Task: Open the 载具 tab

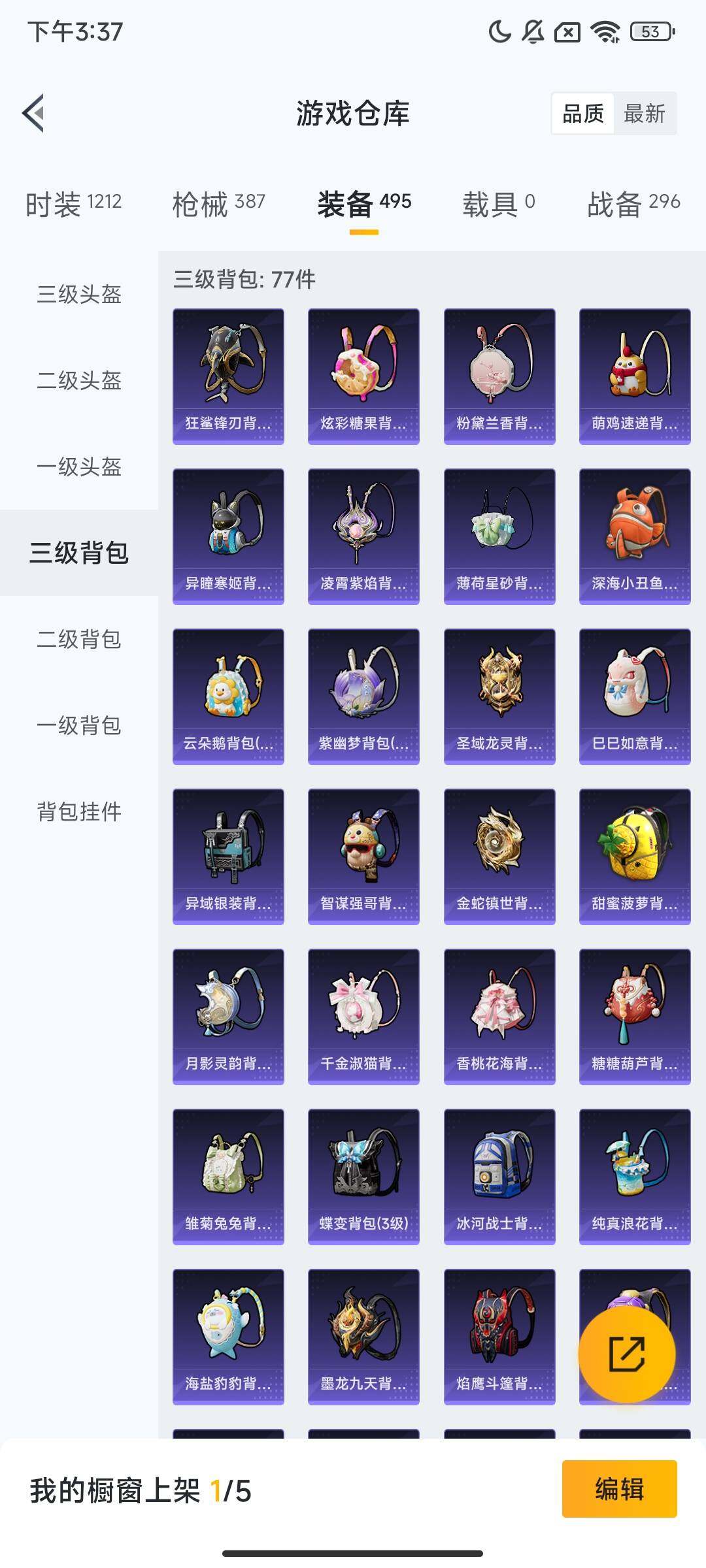Action: tap(498, 204)
